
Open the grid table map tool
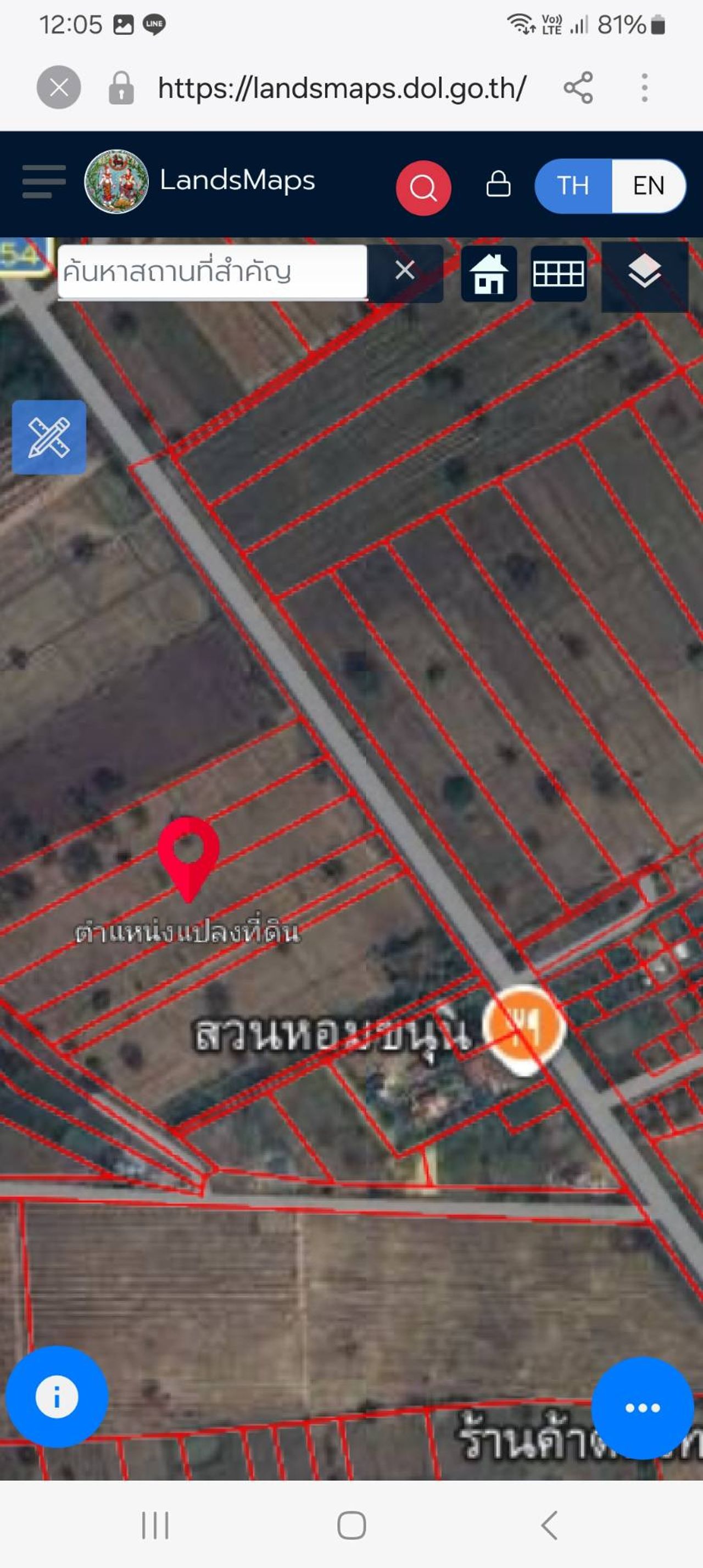tap(558, 273)
